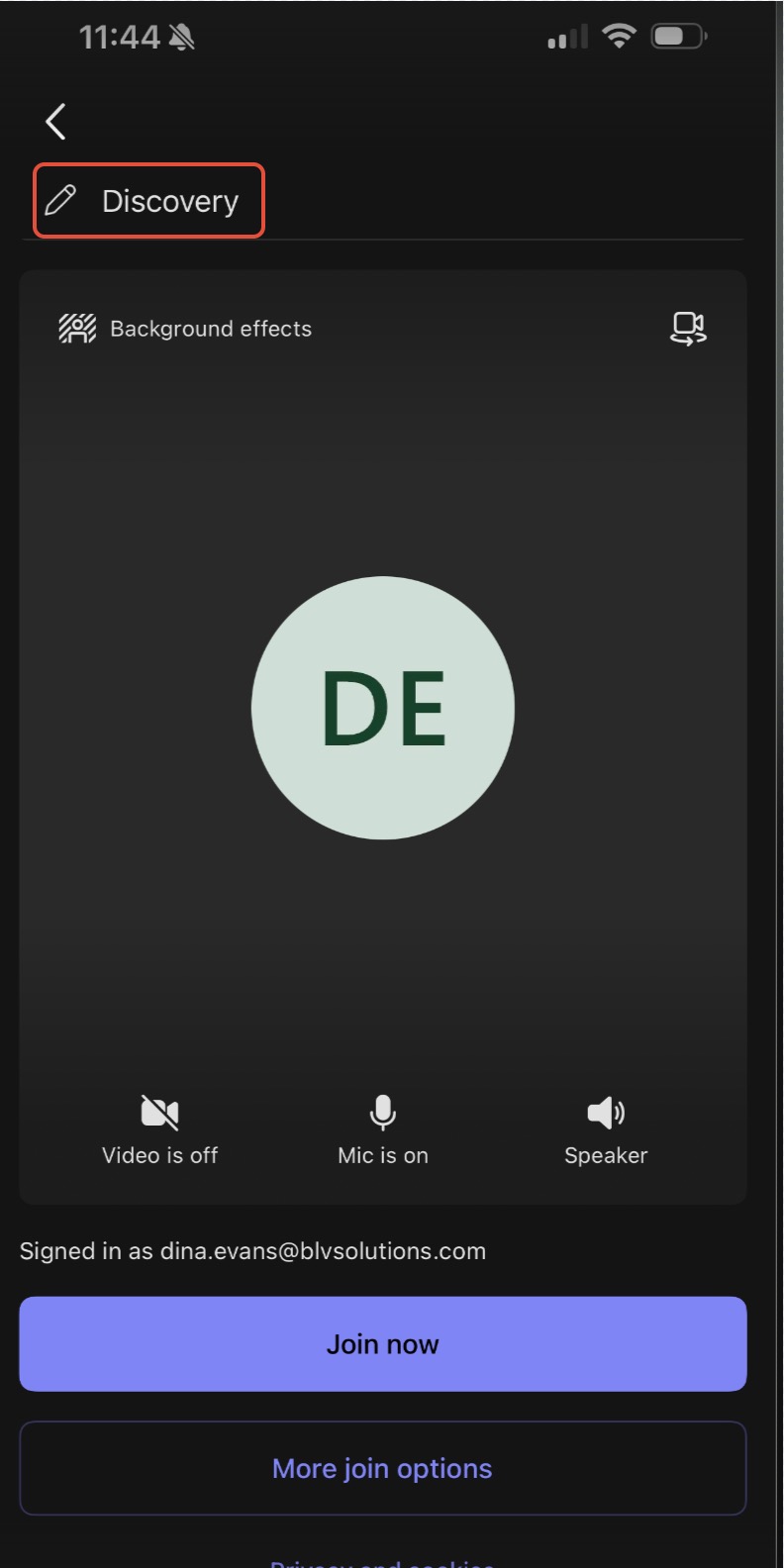
Task: Join the meeting now
Action: point(382,1343)
